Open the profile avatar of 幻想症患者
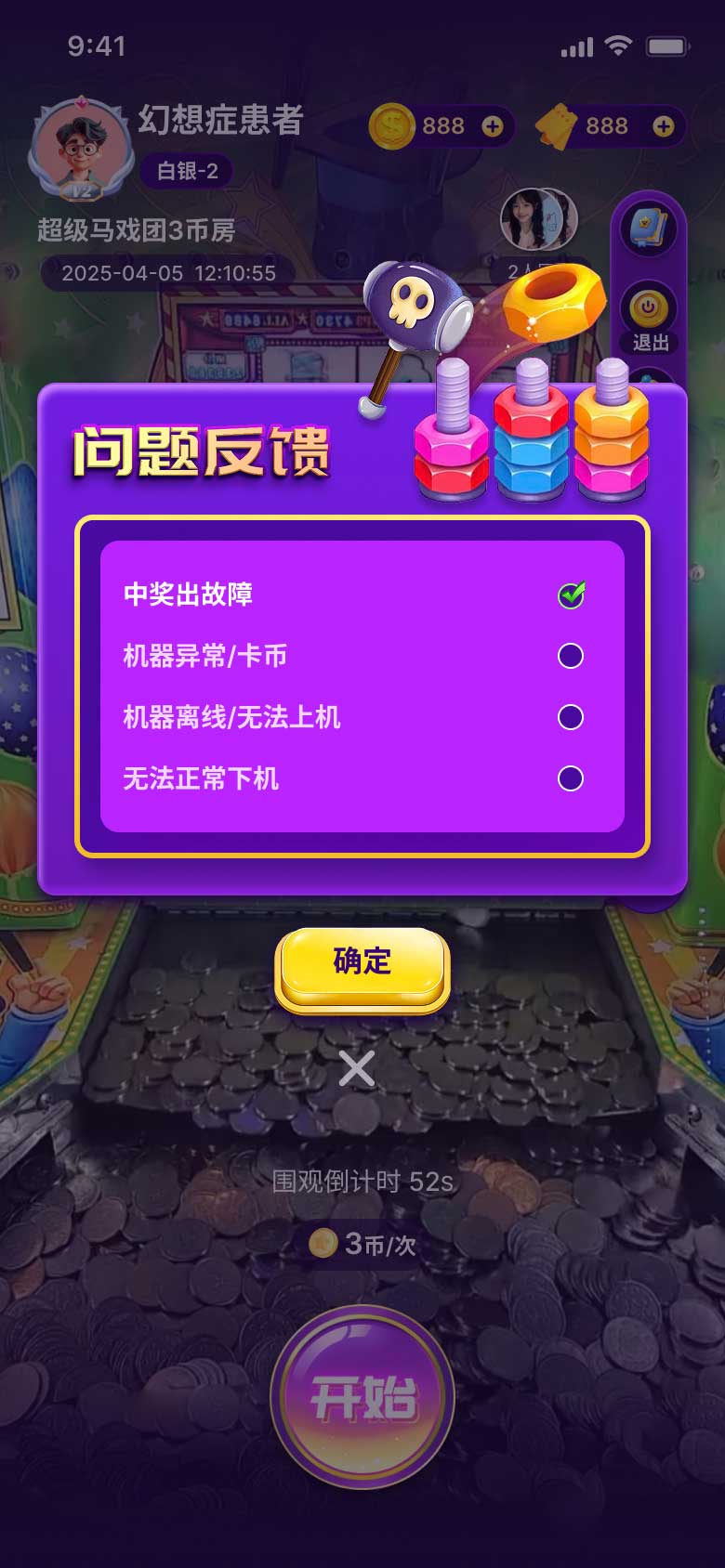Viewport: 725px width, 1568px height. tap(80, 149)
